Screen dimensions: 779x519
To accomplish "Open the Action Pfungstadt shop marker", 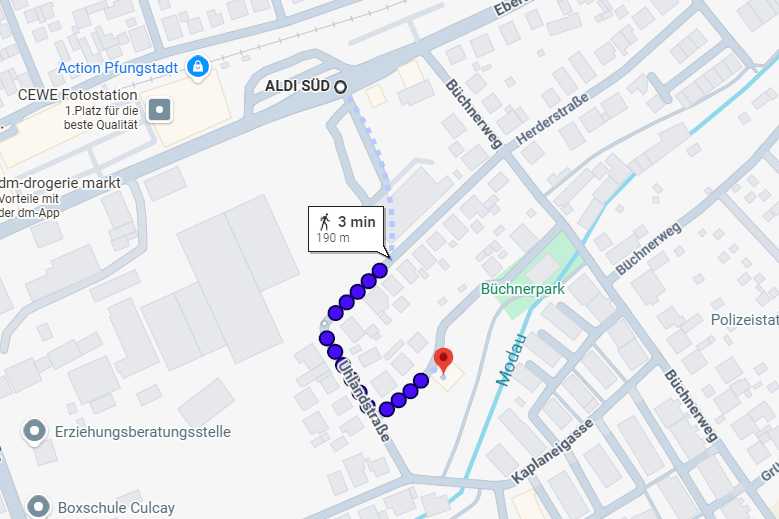I will click(x=198, y=67).
